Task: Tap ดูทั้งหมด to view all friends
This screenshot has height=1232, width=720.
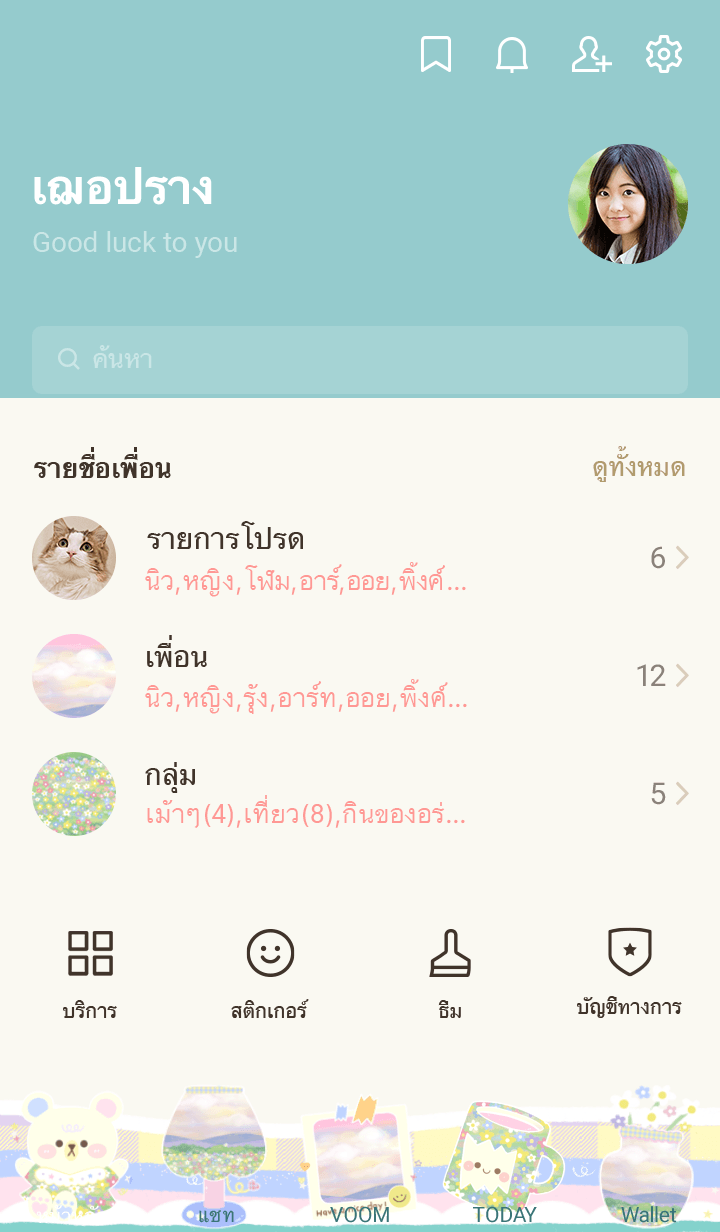Action: click(x=638, y=468)
